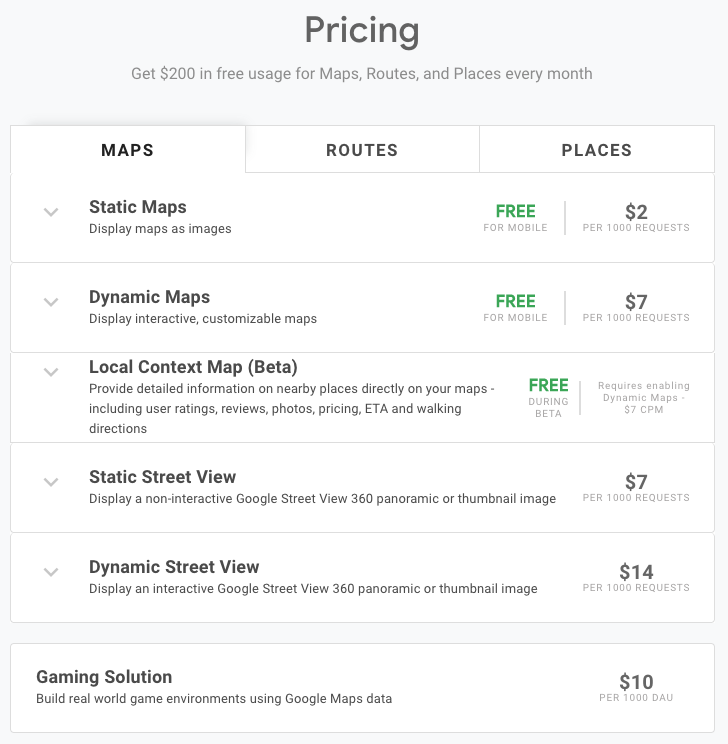Click the FREE FOR MOBILE label on Static Maps
The width and height of the screenshot is (728, 744).
coord(515,218)
